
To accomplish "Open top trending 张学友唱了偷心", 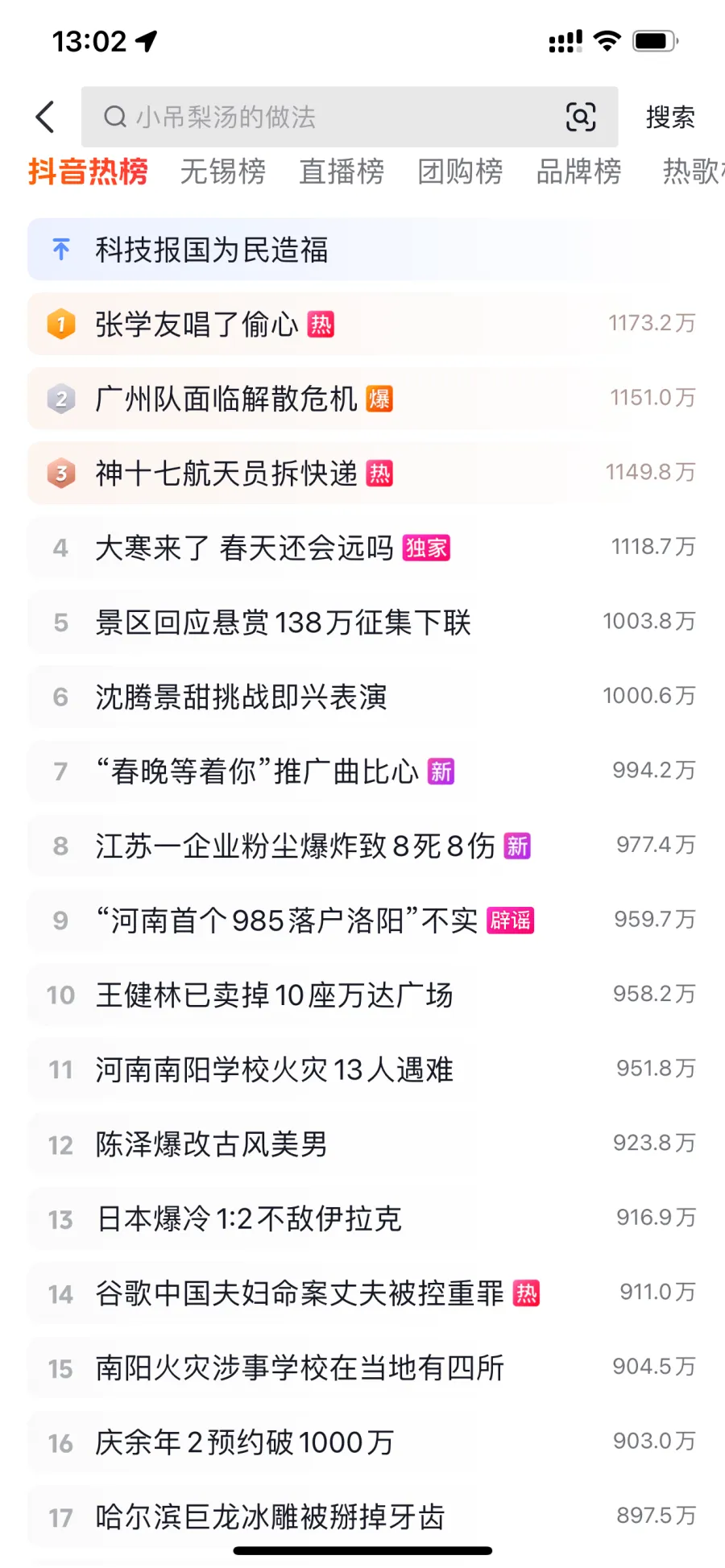I will coord(197,325).
